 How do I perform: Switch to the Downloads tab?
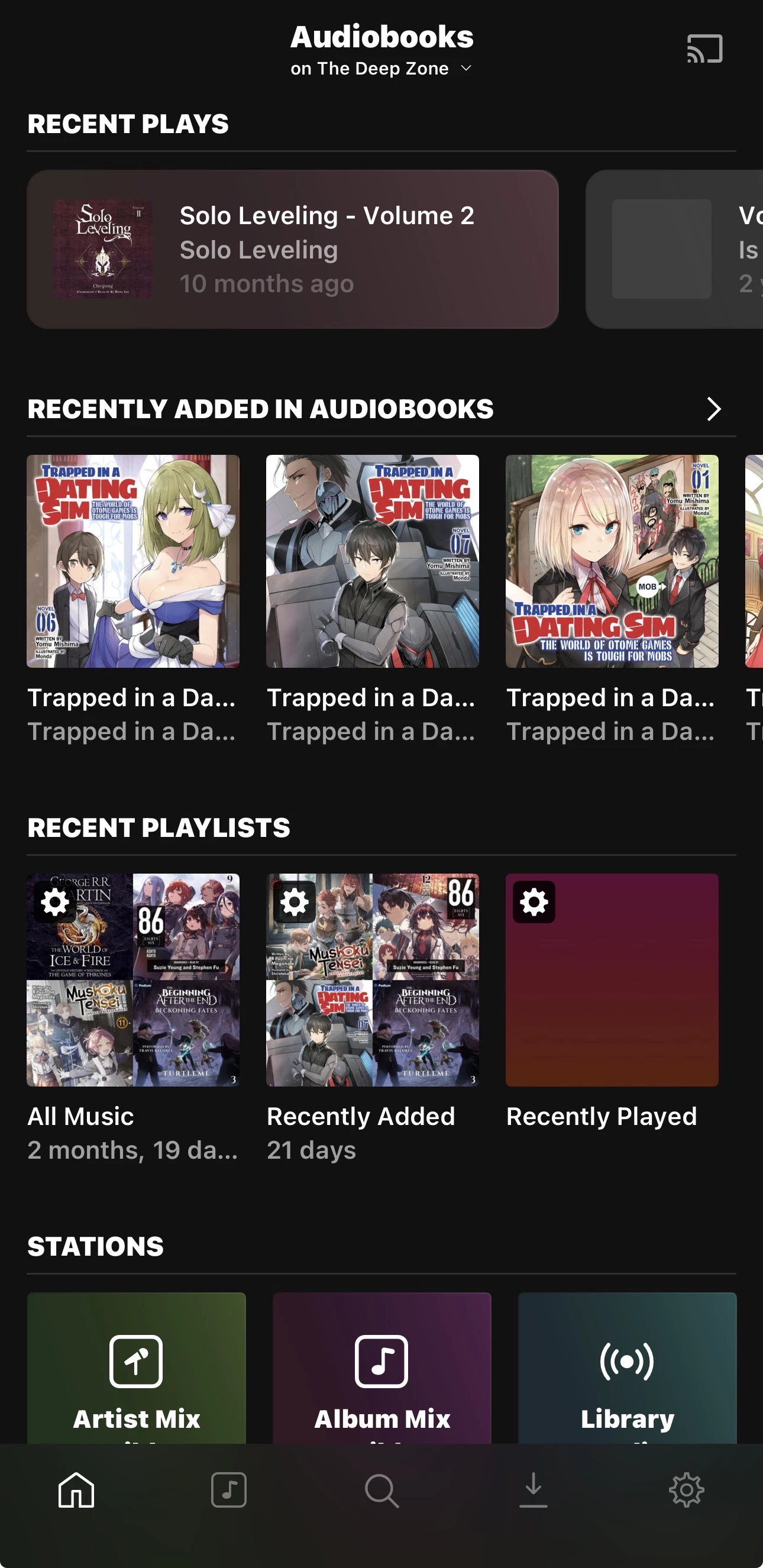(x=534, y=1489)
